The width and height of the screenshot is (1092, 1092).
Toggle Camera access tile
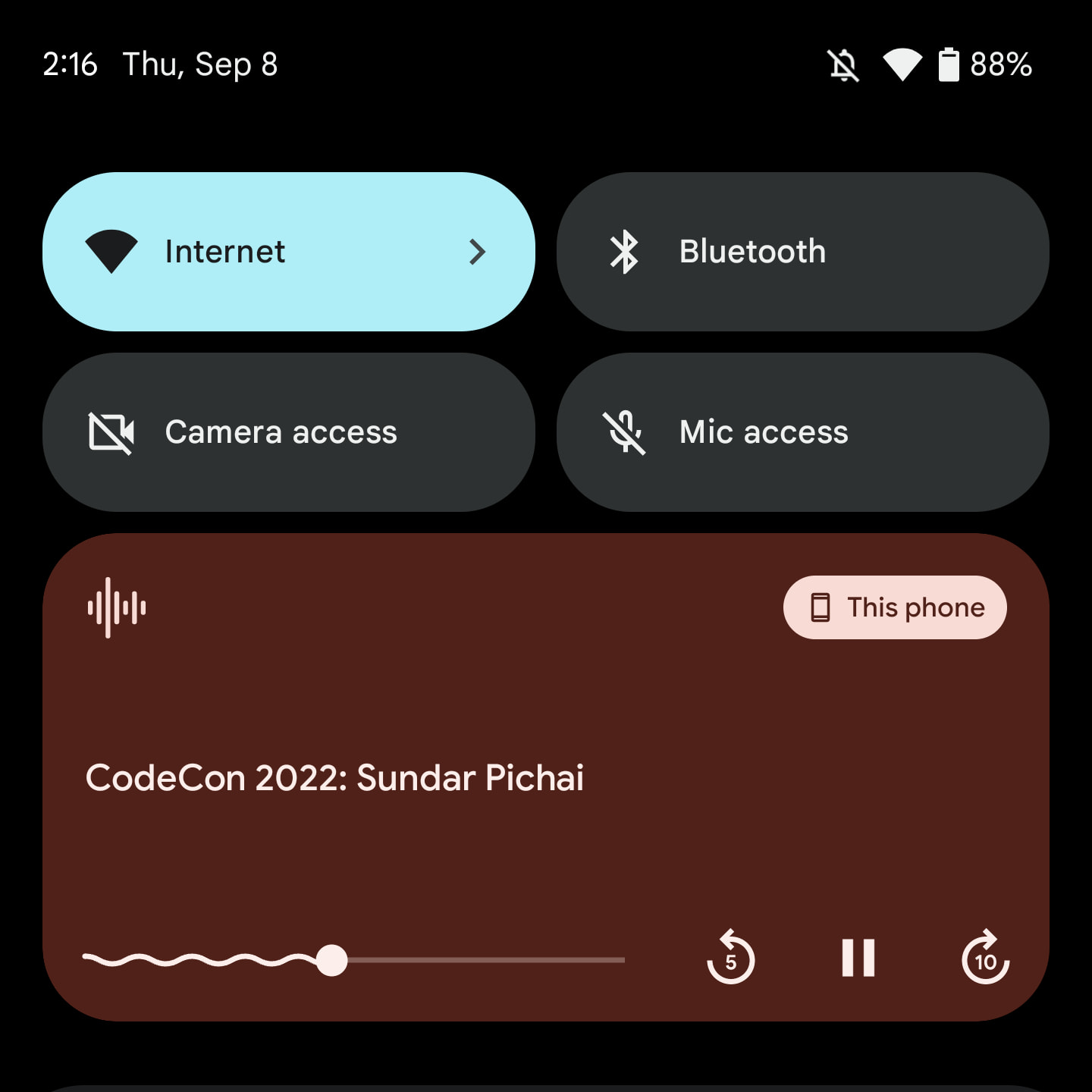288,432
